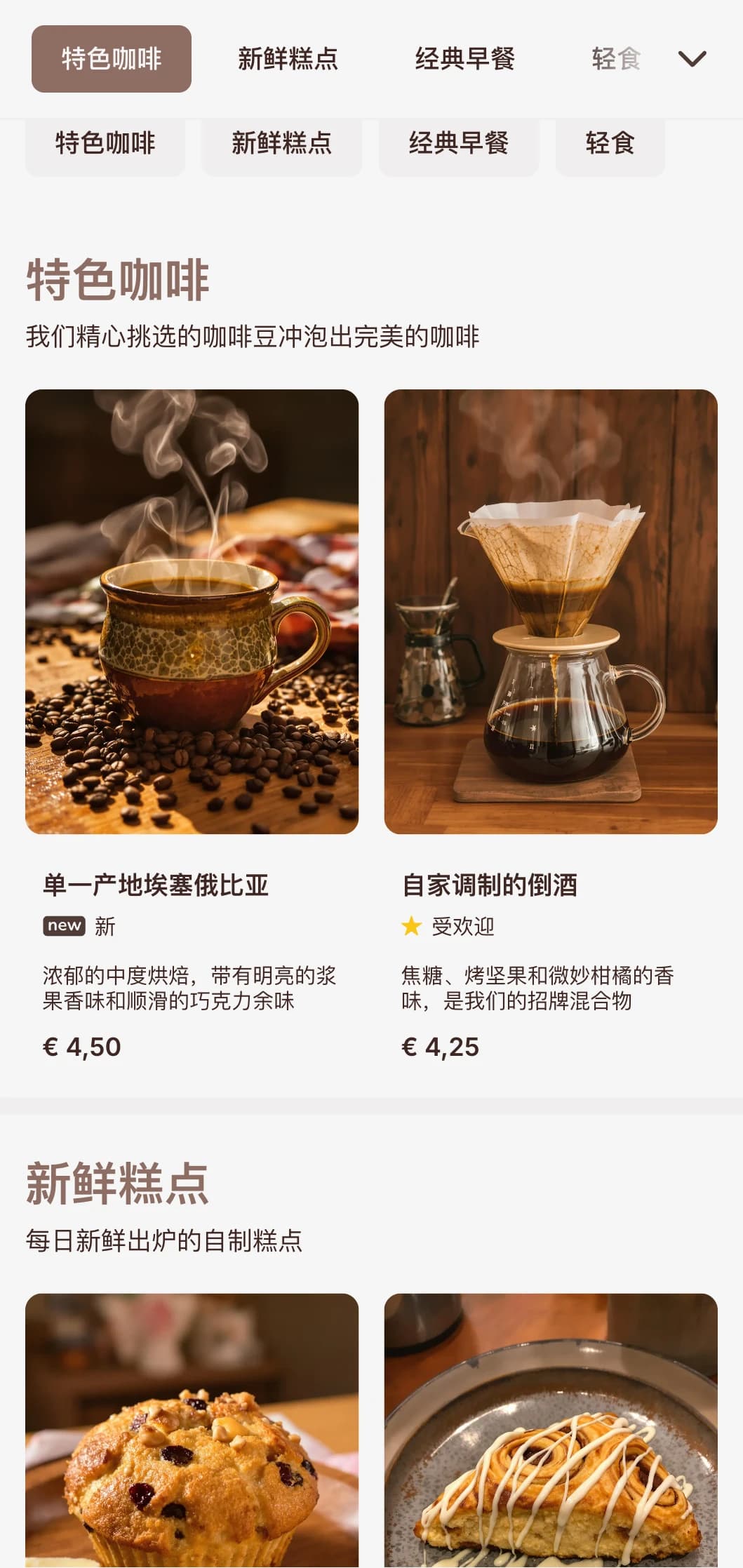Click the 特色咖啡 category chip
The width and height of the screenshot is (743, 1568).
click(x=105, y=145)
